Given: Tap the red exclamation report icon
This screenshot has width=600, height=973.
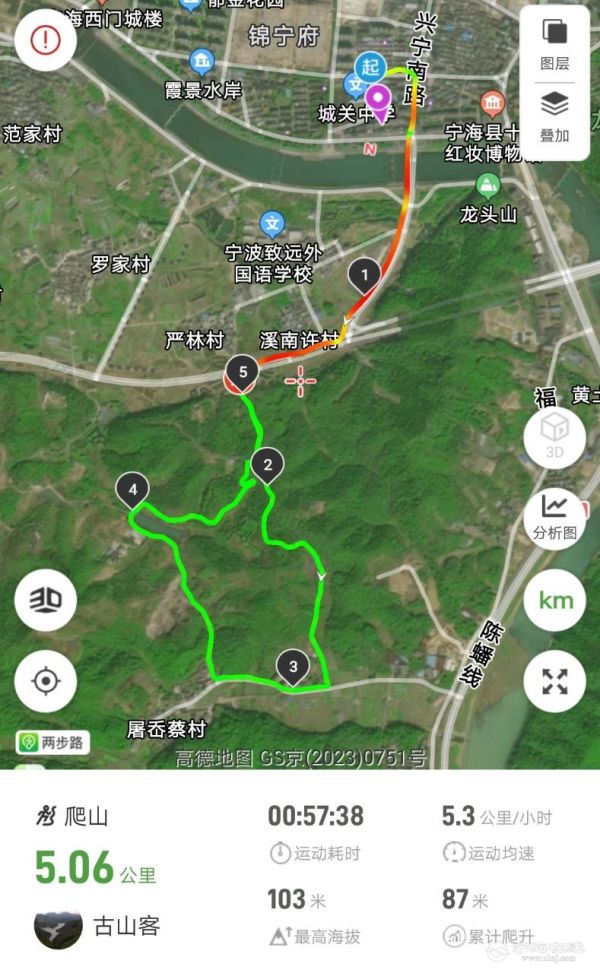Looking at the screenshot, I should tap(45, 41).
